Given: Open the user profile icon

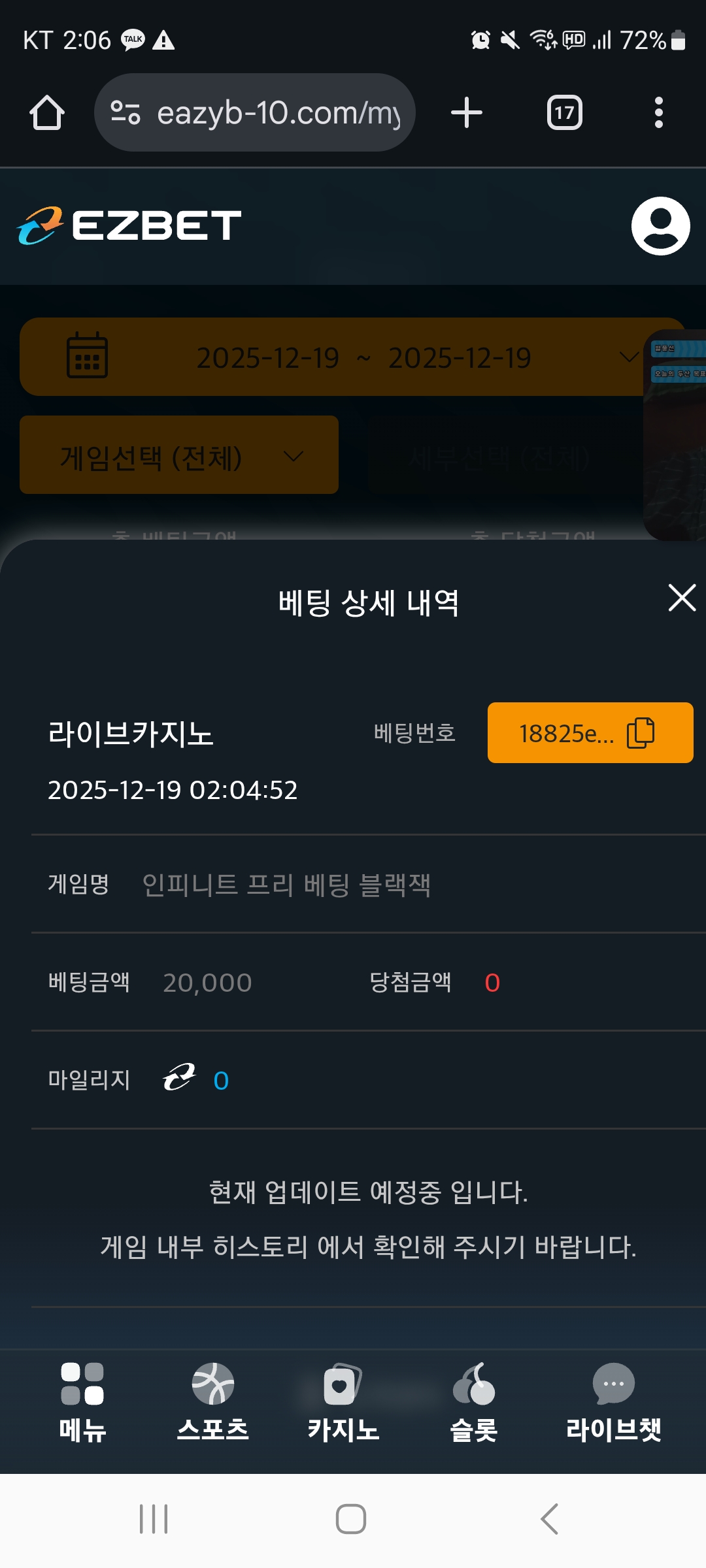Looking at the screenshot, I should tap(660, 226).
